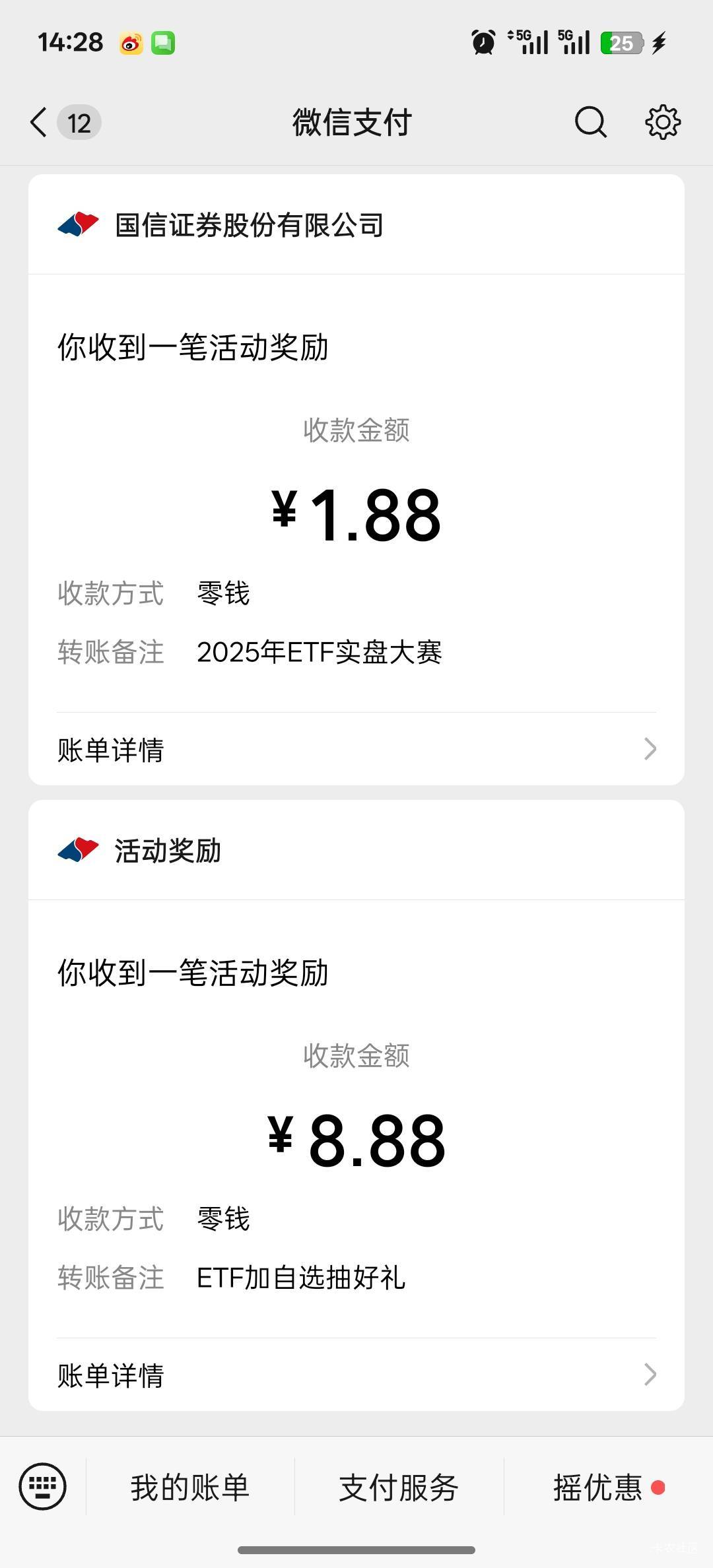Open the settings gear icon

point(662,122)
